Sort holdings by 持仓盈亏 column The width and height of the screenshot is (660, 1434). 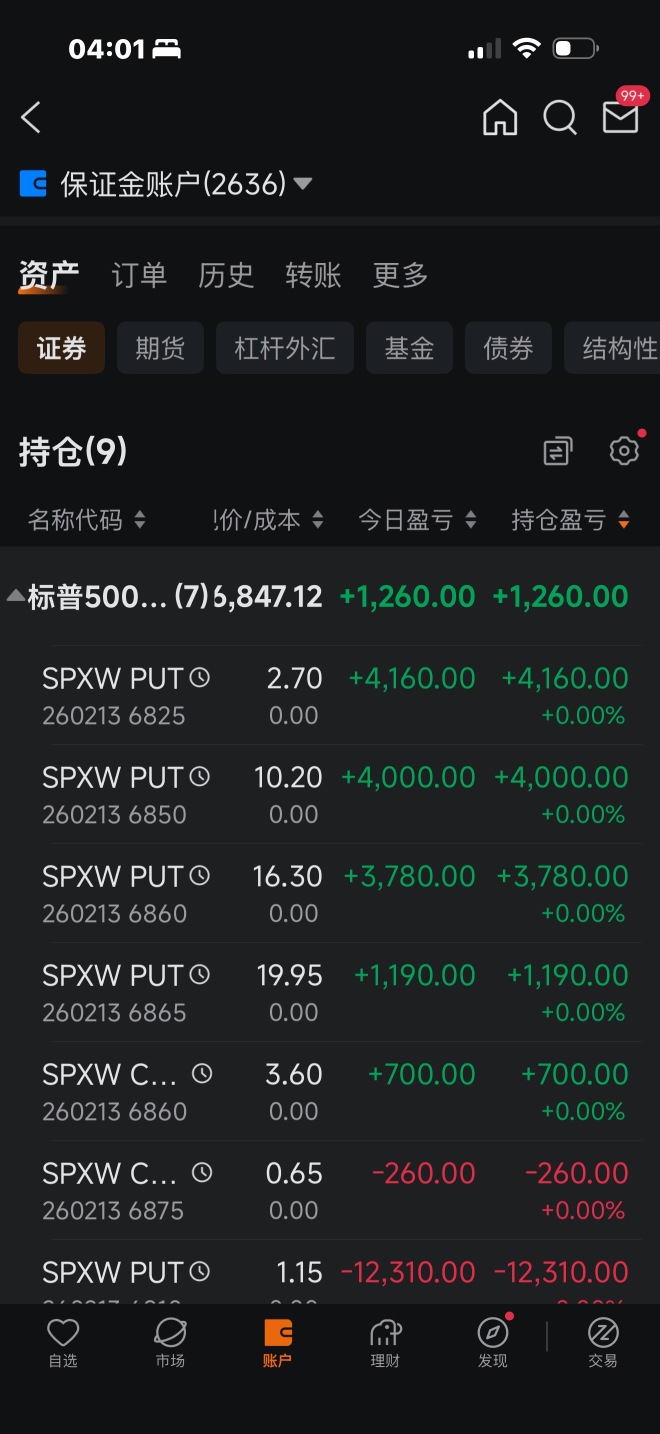[570, 520]
